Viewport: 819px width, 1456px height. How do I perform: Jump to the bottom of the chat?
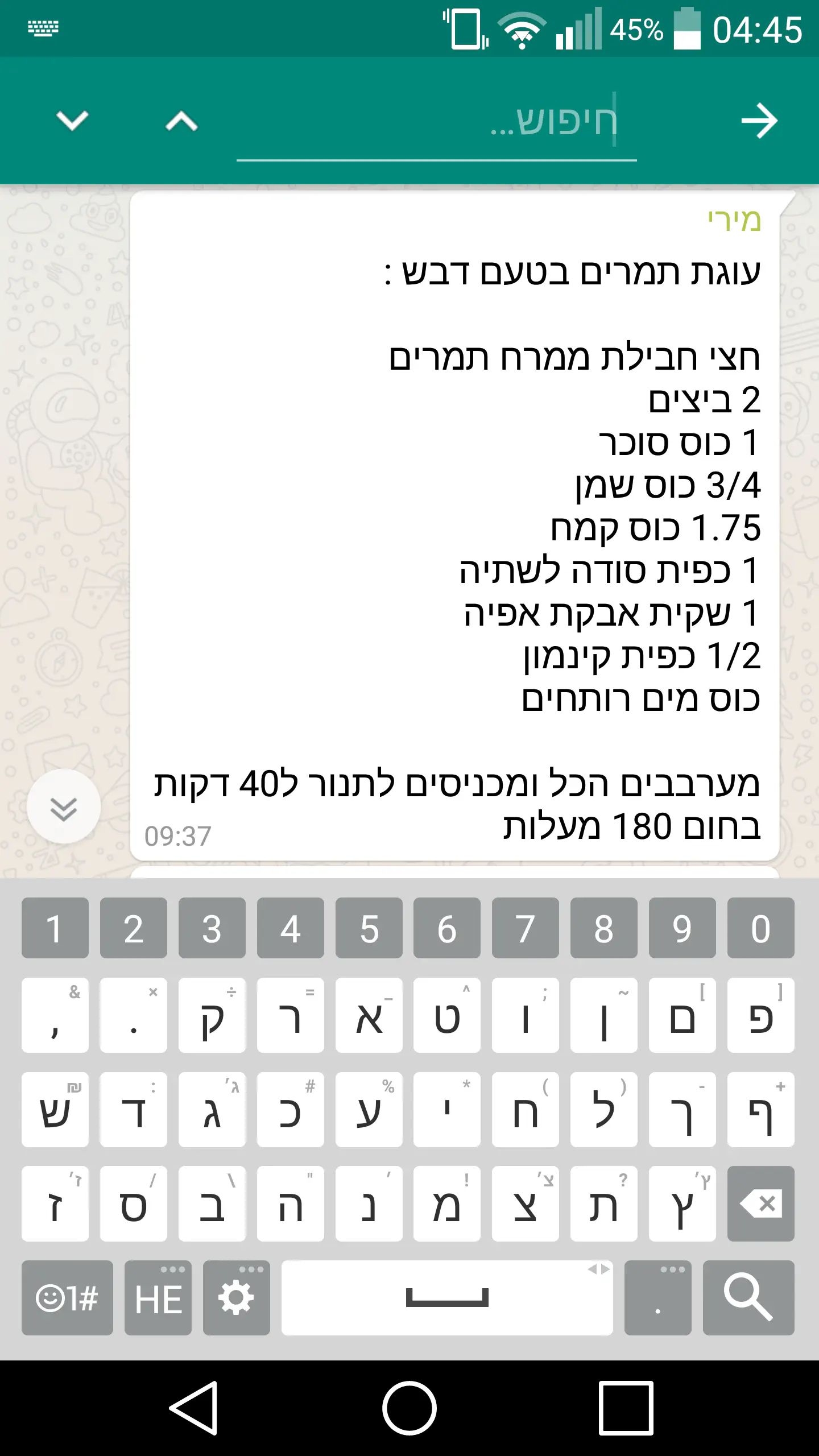pos(64,807)
